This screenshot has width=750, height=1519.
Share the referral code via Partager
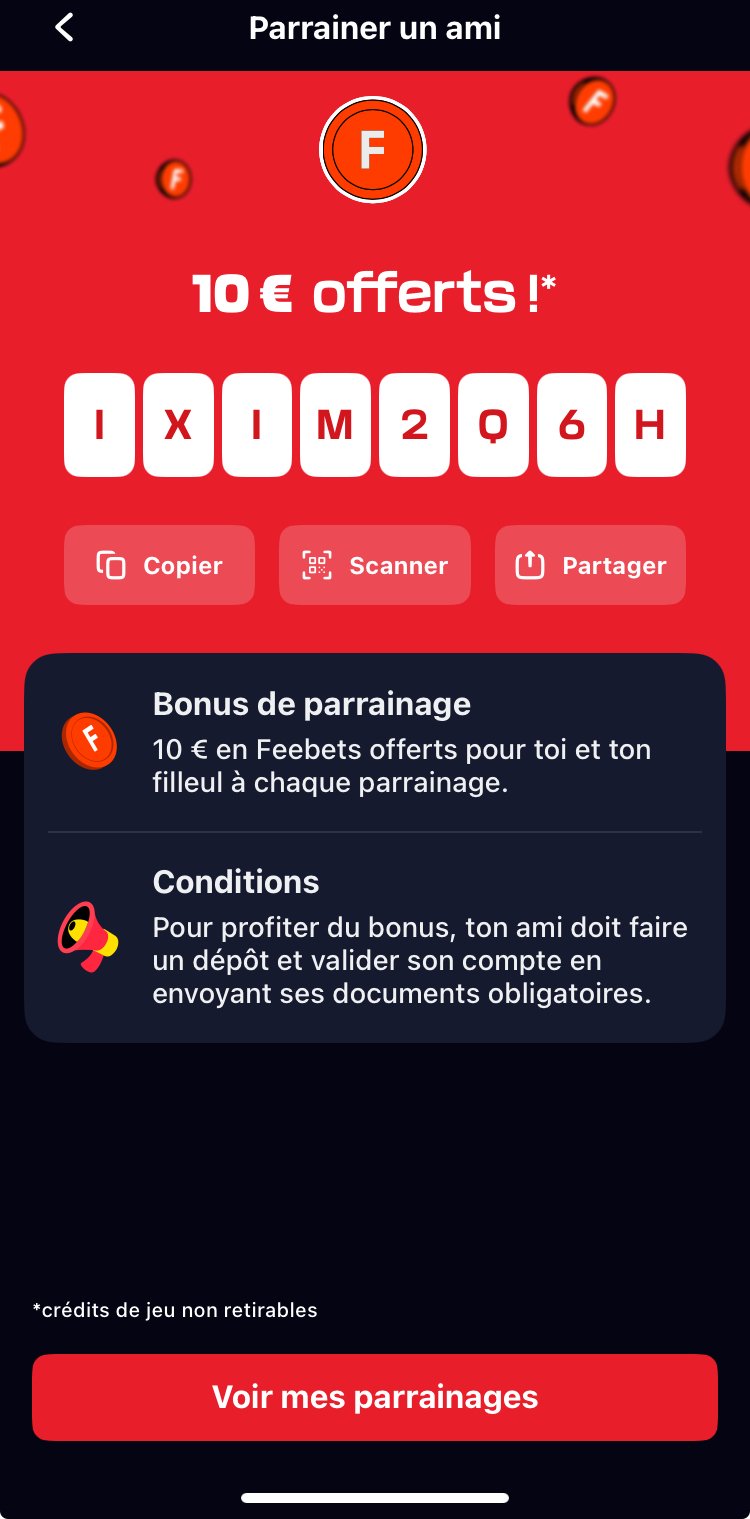pyautogui.click(x=590, y=565)
